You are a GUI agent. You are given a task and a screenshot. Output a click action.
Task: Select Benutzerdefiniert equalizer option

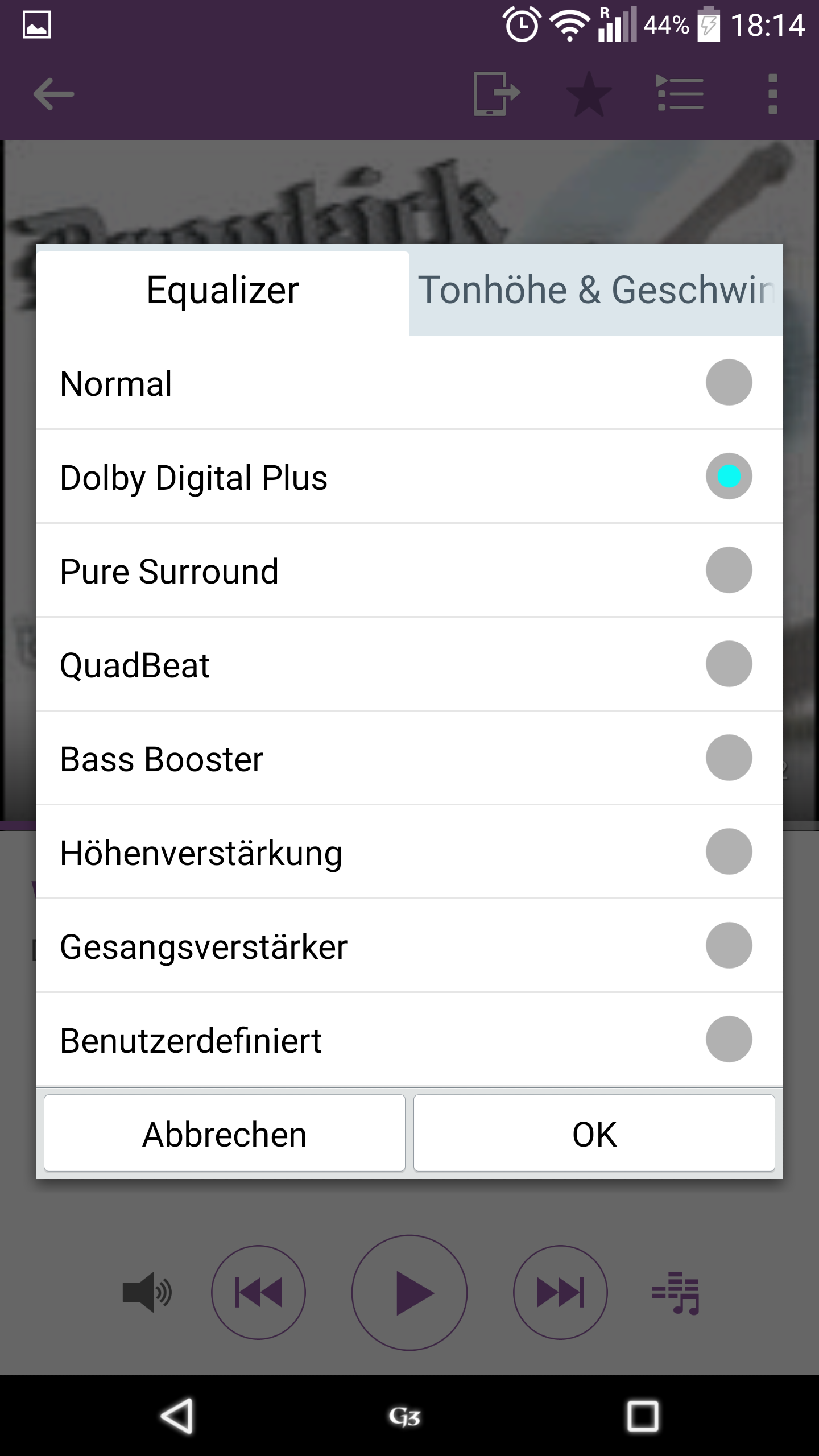coord(409,1040)
